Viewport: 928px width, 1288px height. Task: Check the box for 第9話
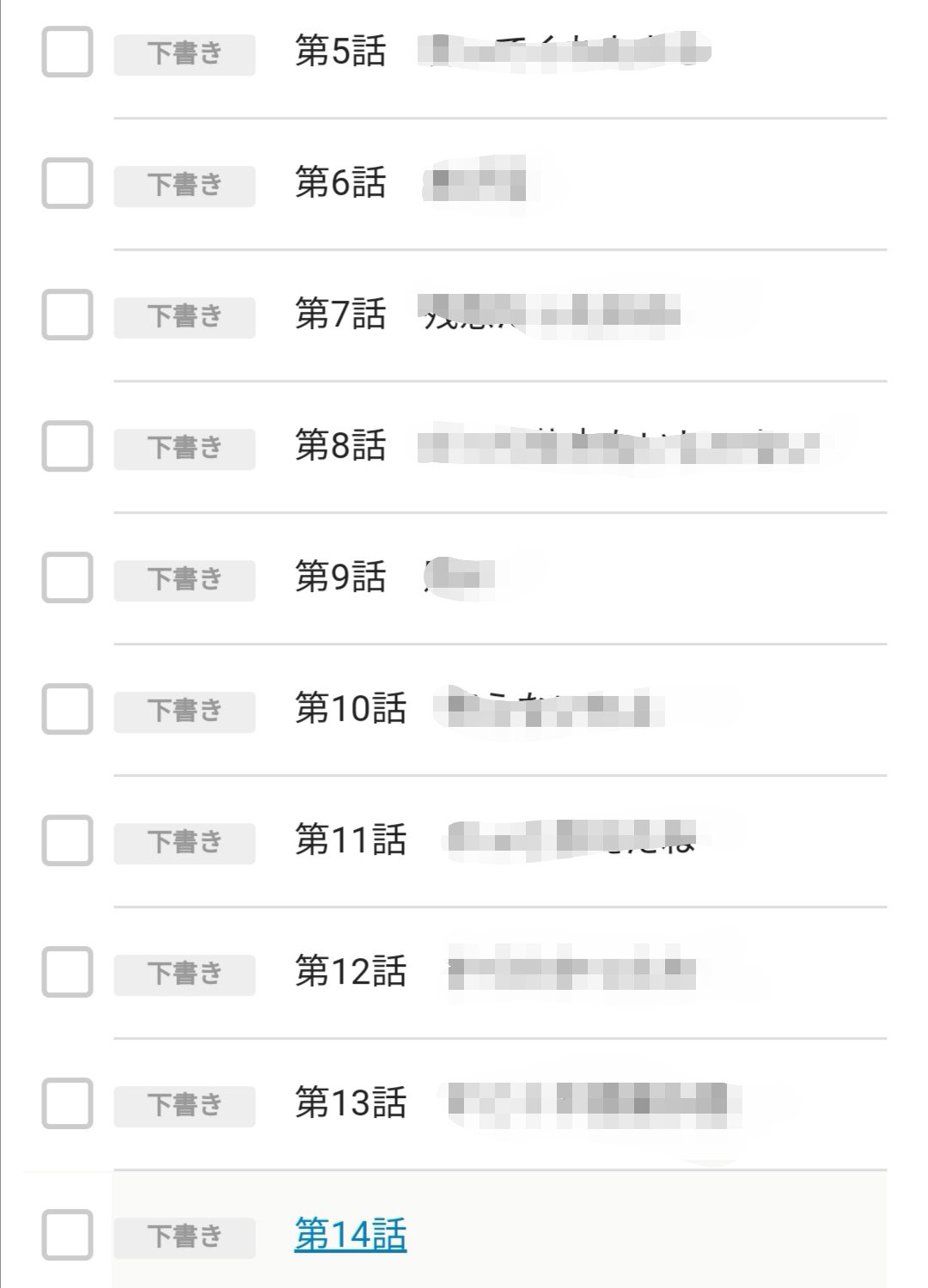pyautogui.click(x=67, y=577)
